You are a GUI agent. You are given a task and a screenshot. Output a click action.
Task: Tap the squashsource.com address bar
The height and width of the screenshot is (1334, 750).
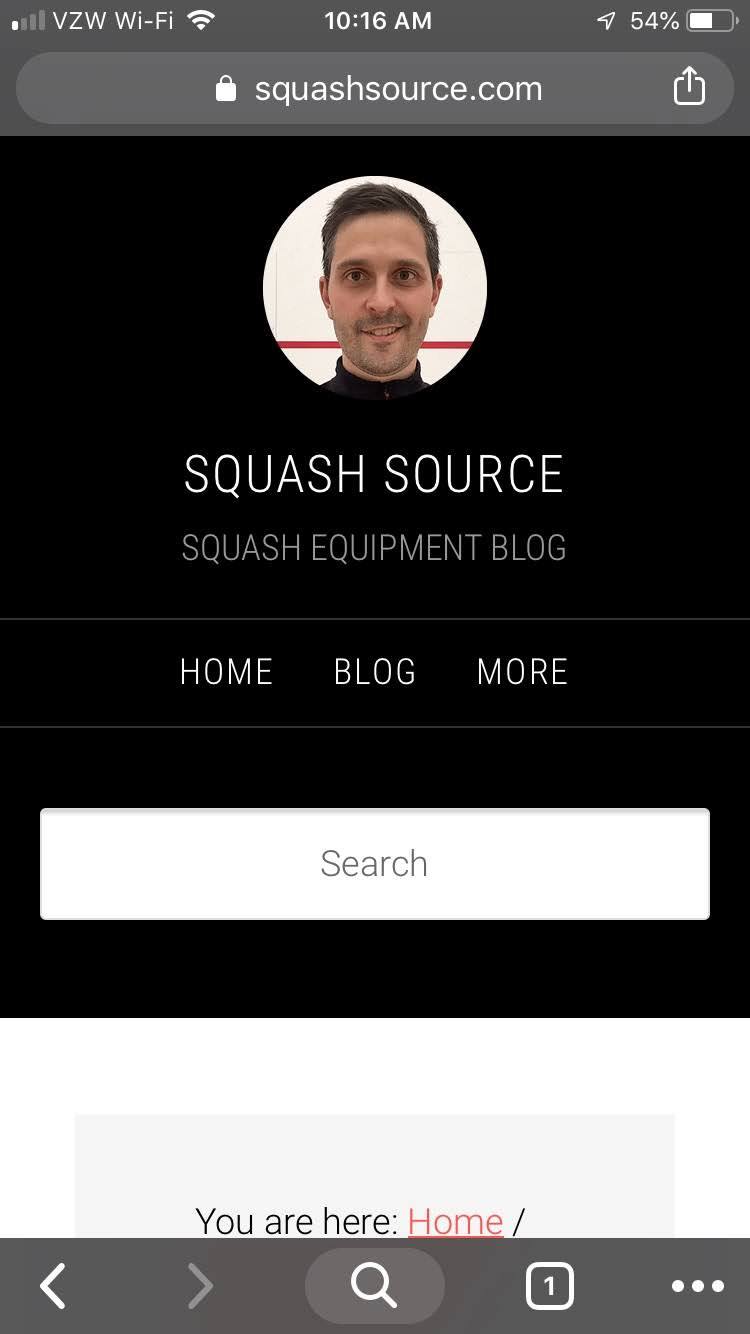click(x=375, y=88)
